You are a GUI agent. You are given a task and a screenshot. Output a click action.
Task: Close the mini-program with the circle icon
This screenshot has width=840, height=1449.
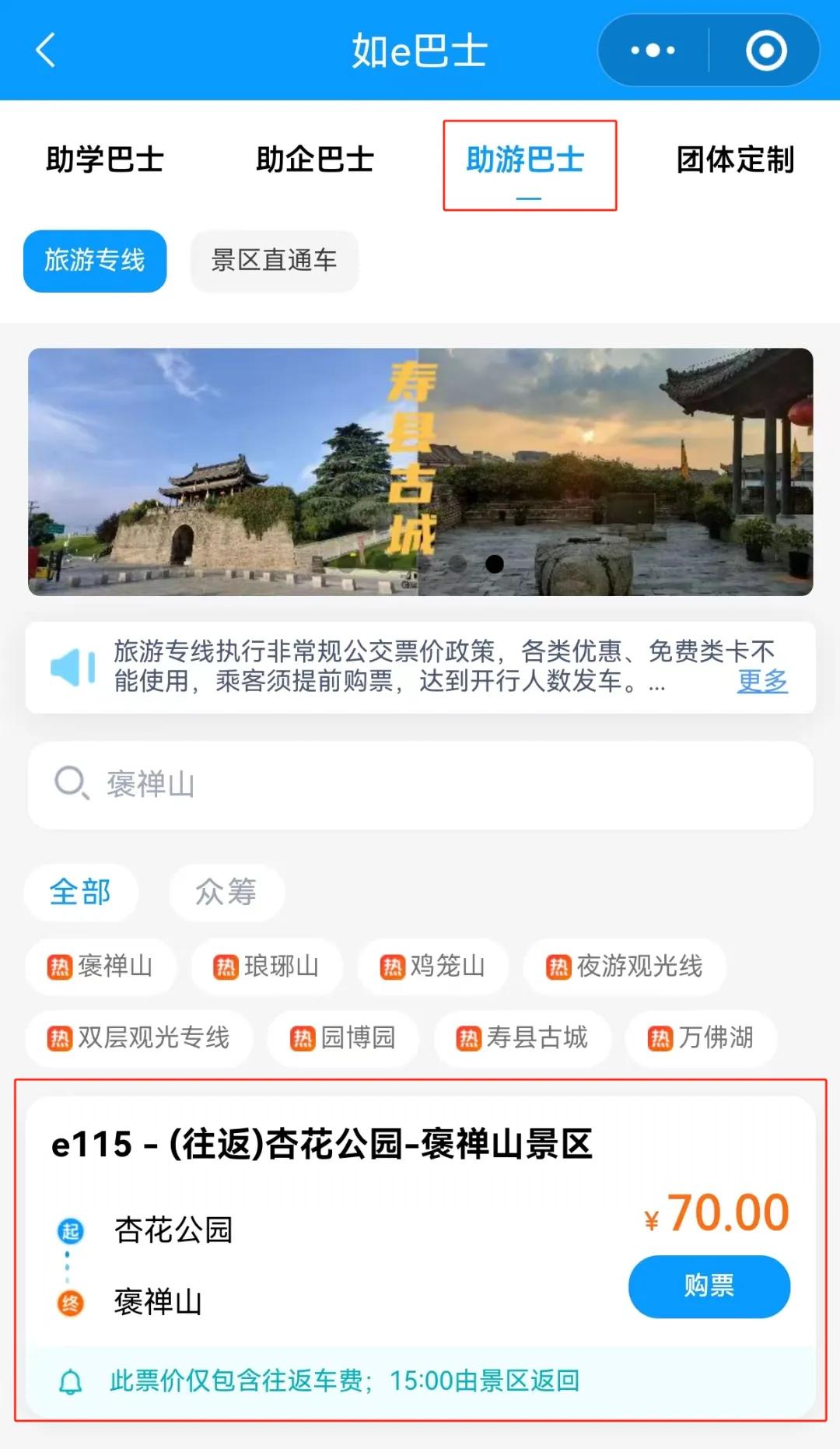[766, 51]
